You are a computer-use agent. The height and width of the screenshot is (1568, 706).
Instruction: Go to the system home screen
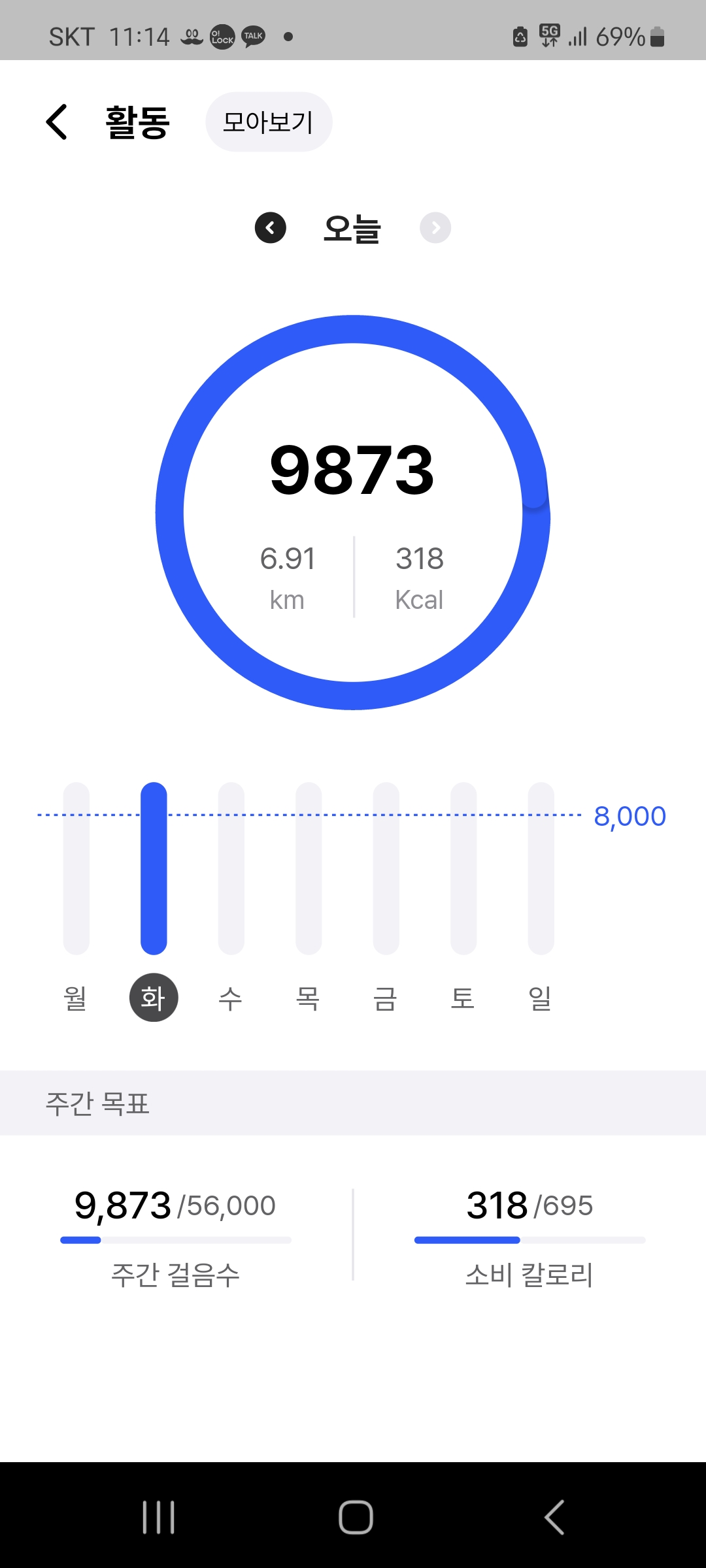coord(356,1516)
